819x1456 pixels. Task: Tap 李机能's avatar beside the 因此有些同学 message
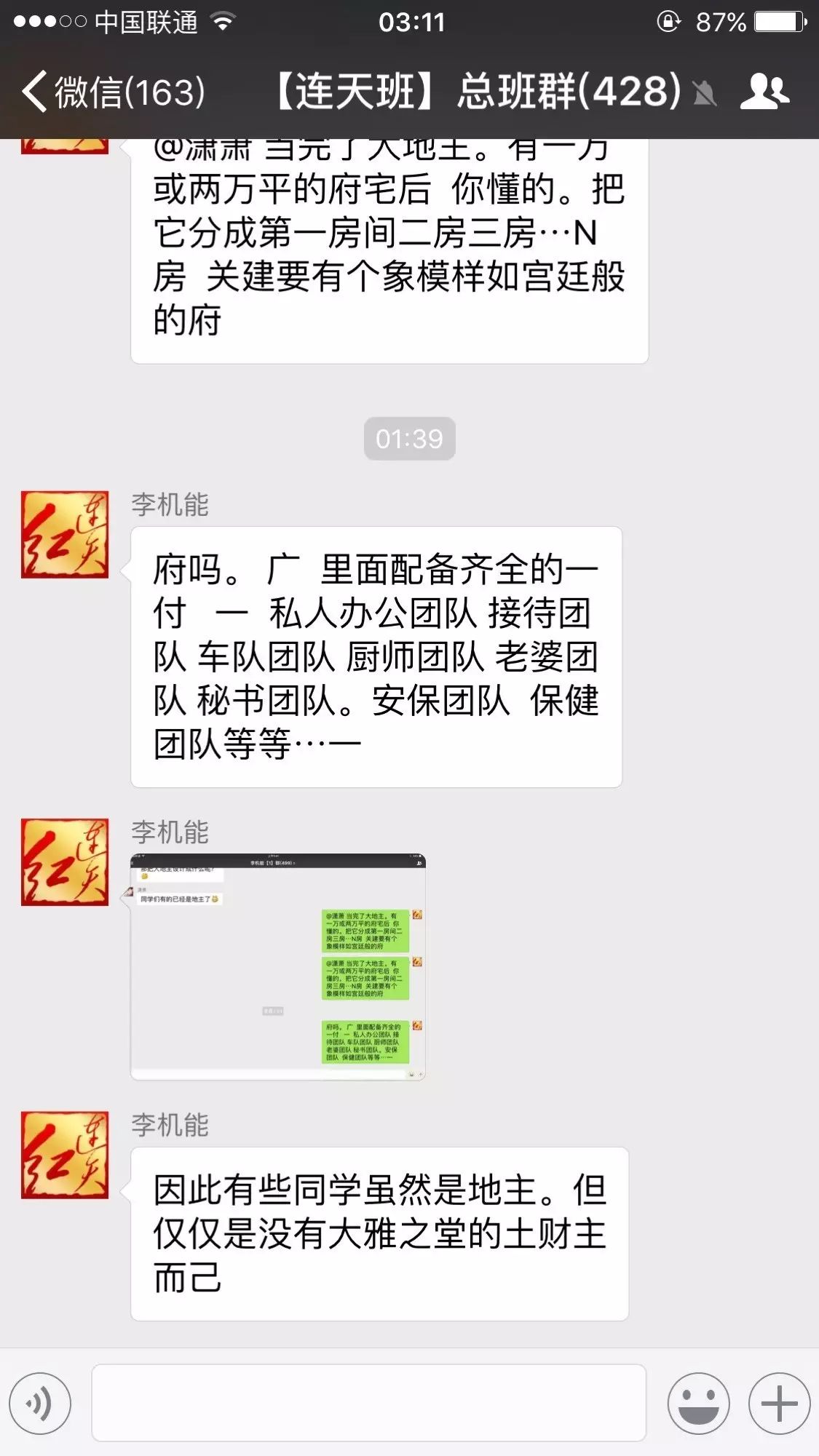click(65, 1155)
